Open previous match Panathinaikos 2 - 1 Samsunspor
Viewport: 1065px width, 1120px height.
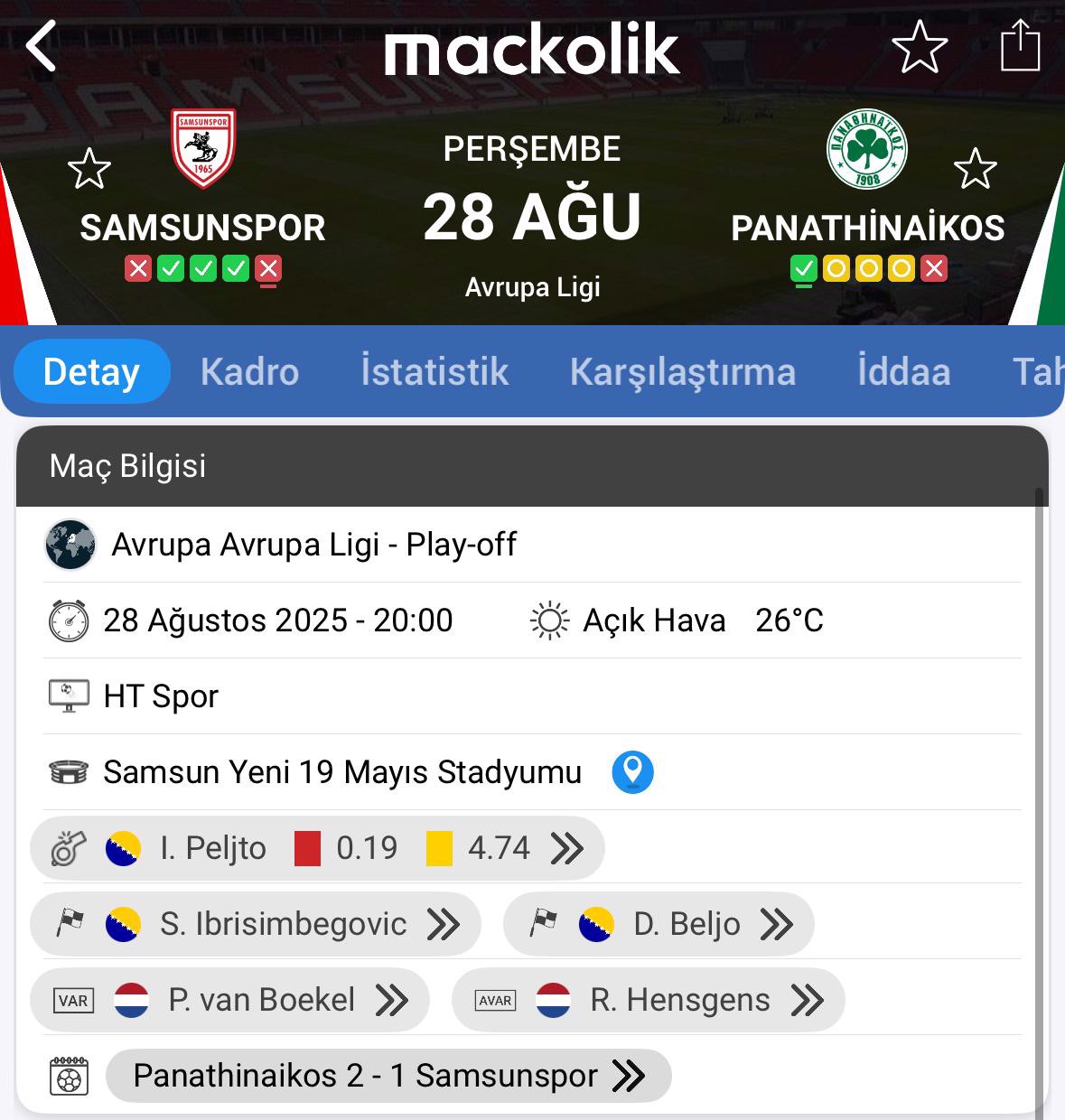coord(388,1076)
